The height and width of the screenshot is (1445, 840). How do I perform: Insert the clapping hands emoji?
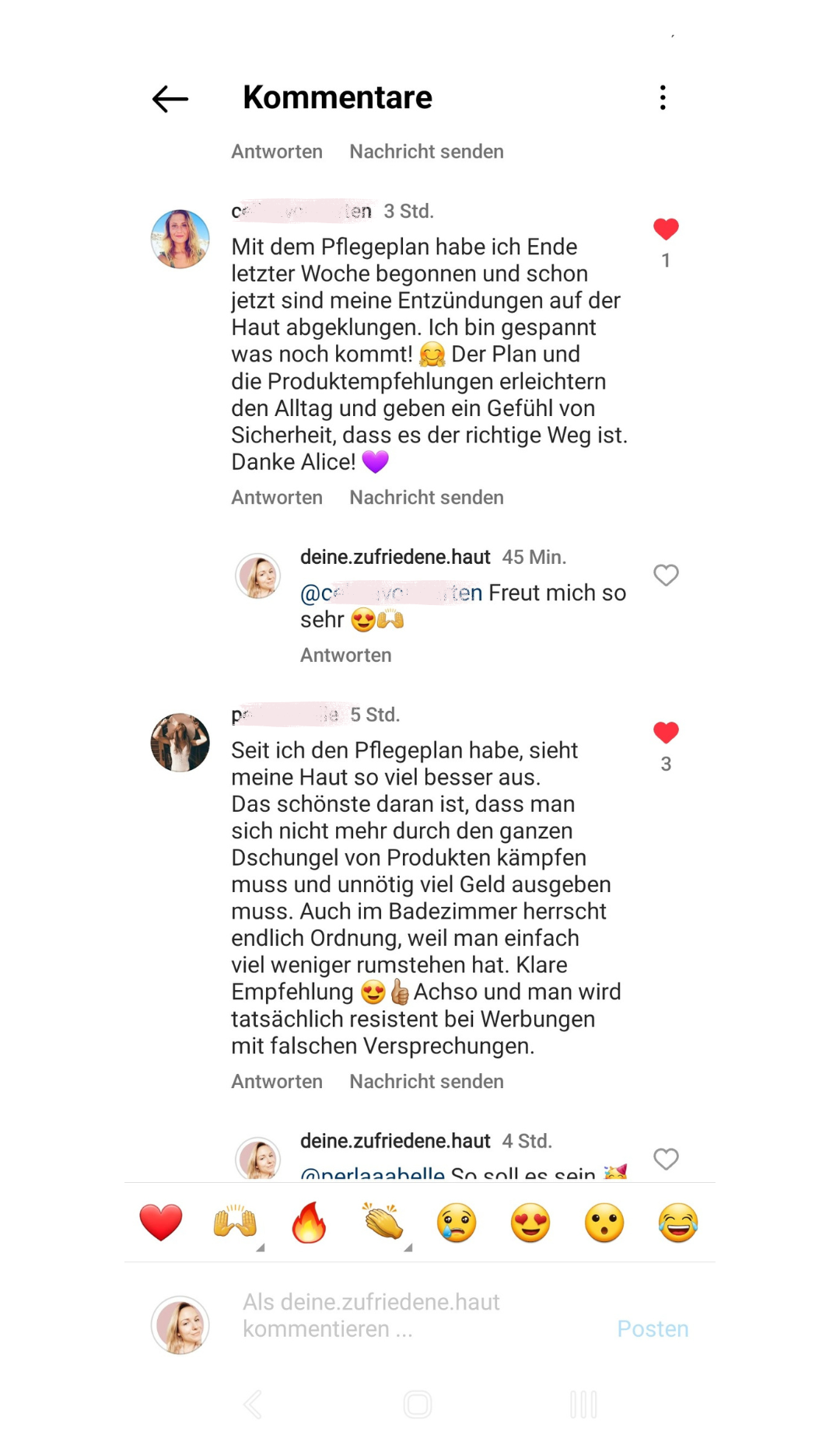tap(383, 1223)
